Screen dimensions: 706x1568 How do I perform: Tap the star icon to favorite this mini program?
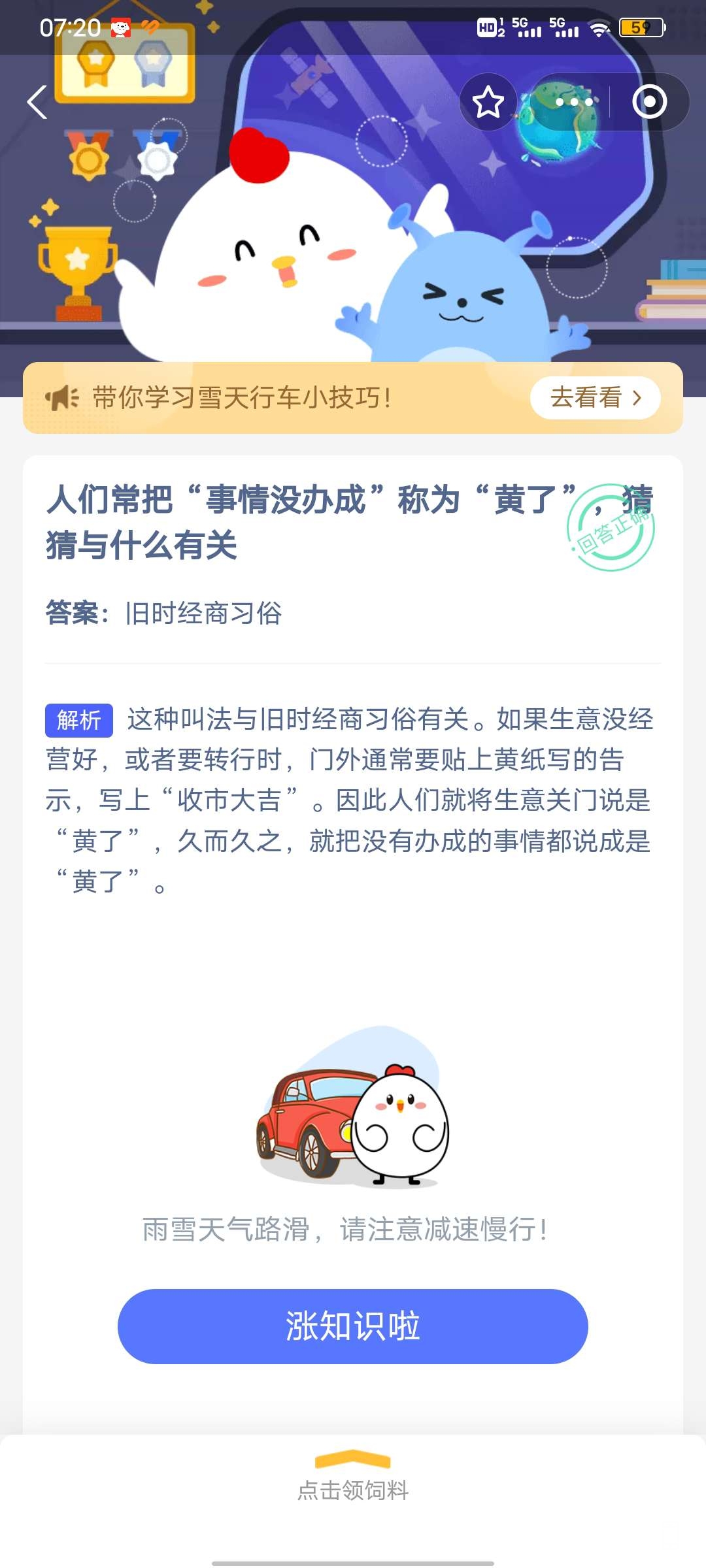coord(488,102)
